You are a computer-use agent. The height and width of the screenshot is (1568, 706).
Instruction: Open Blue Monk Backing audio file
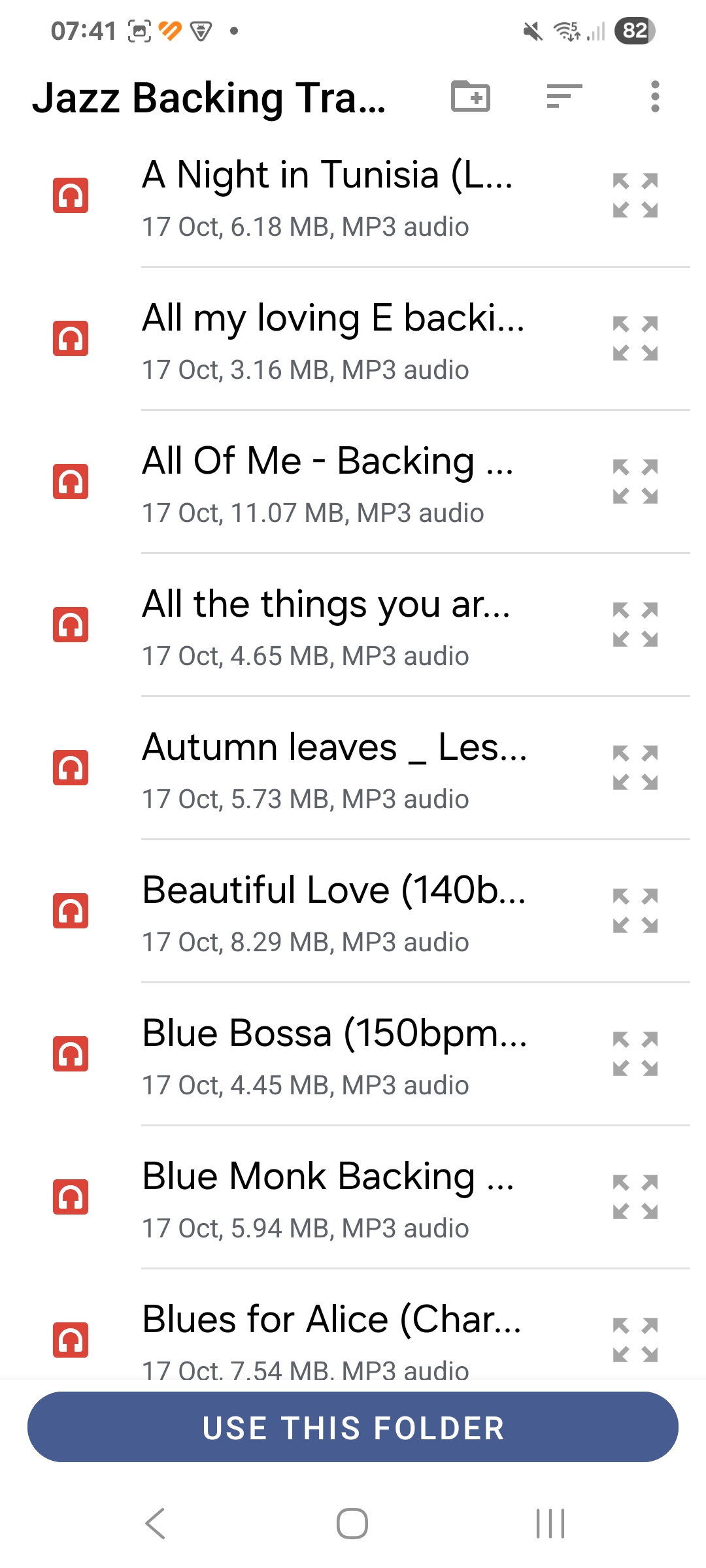327,1198
